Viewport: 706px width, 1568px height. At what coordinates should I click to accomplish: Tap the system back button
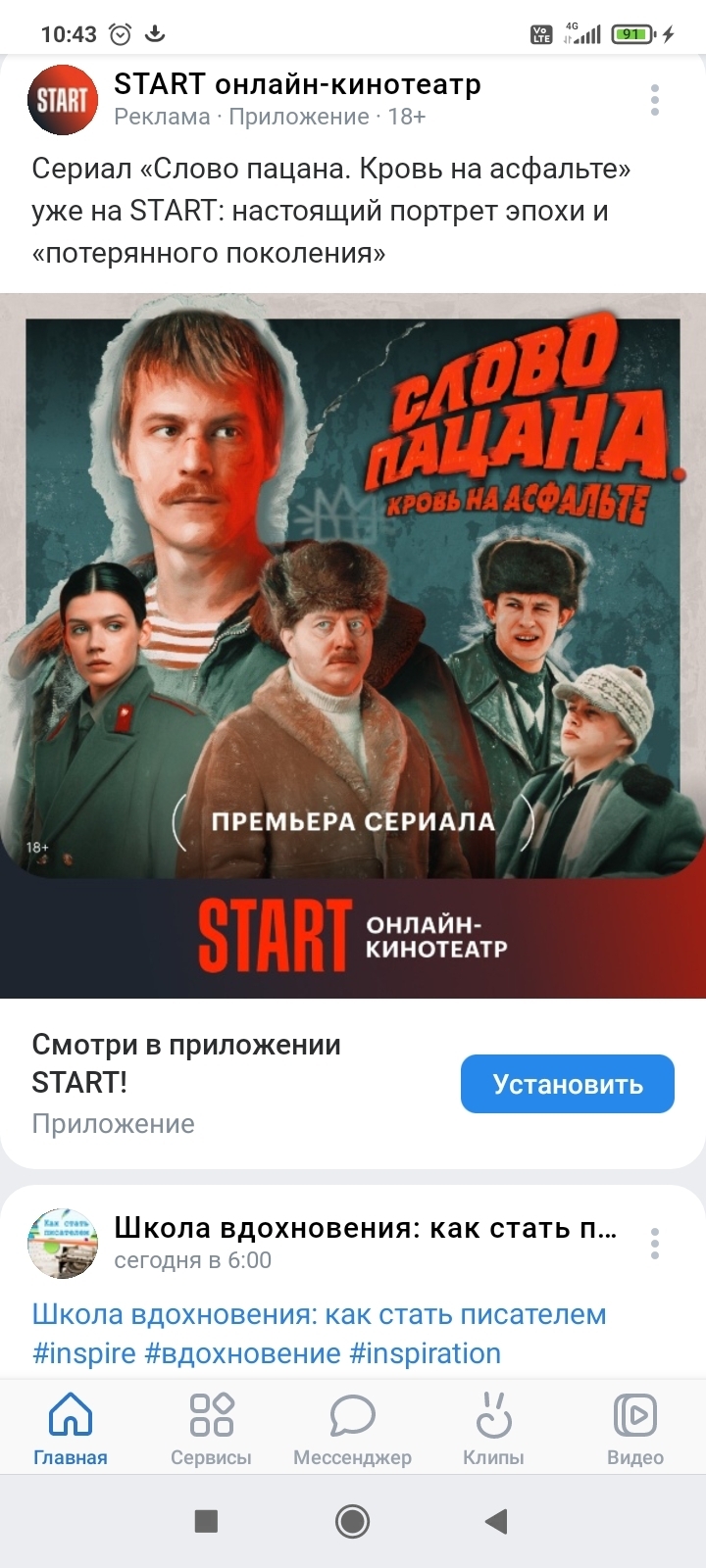496,1521
